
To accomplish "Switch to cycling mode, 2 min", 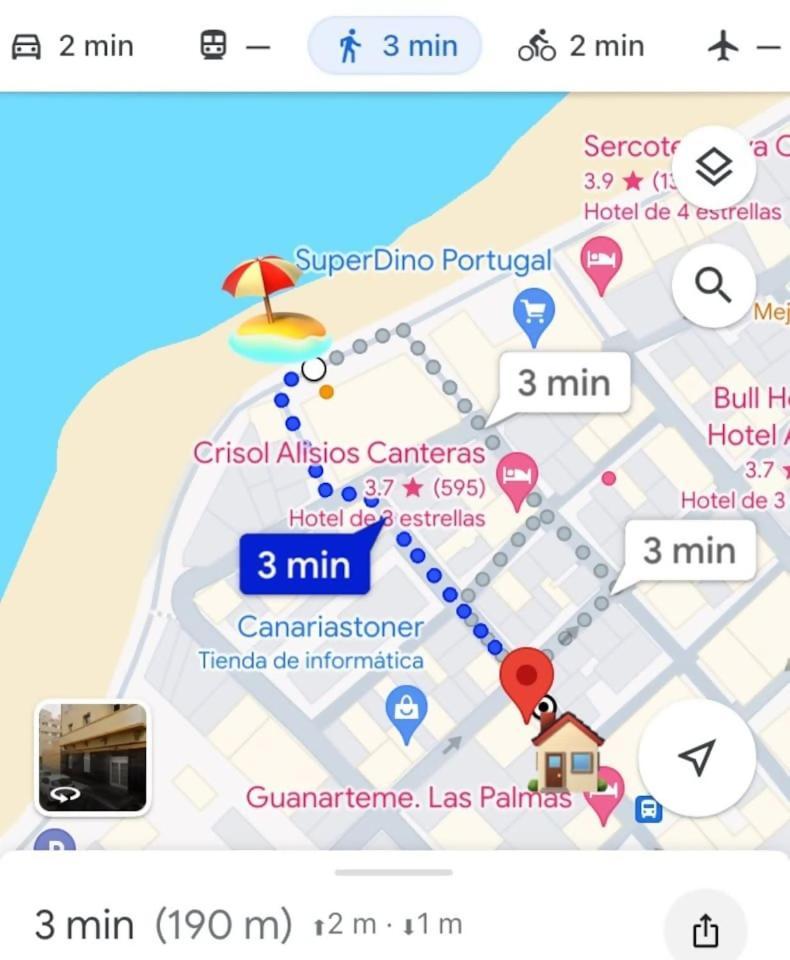I will pyautogui.click(x=580, y=46).
